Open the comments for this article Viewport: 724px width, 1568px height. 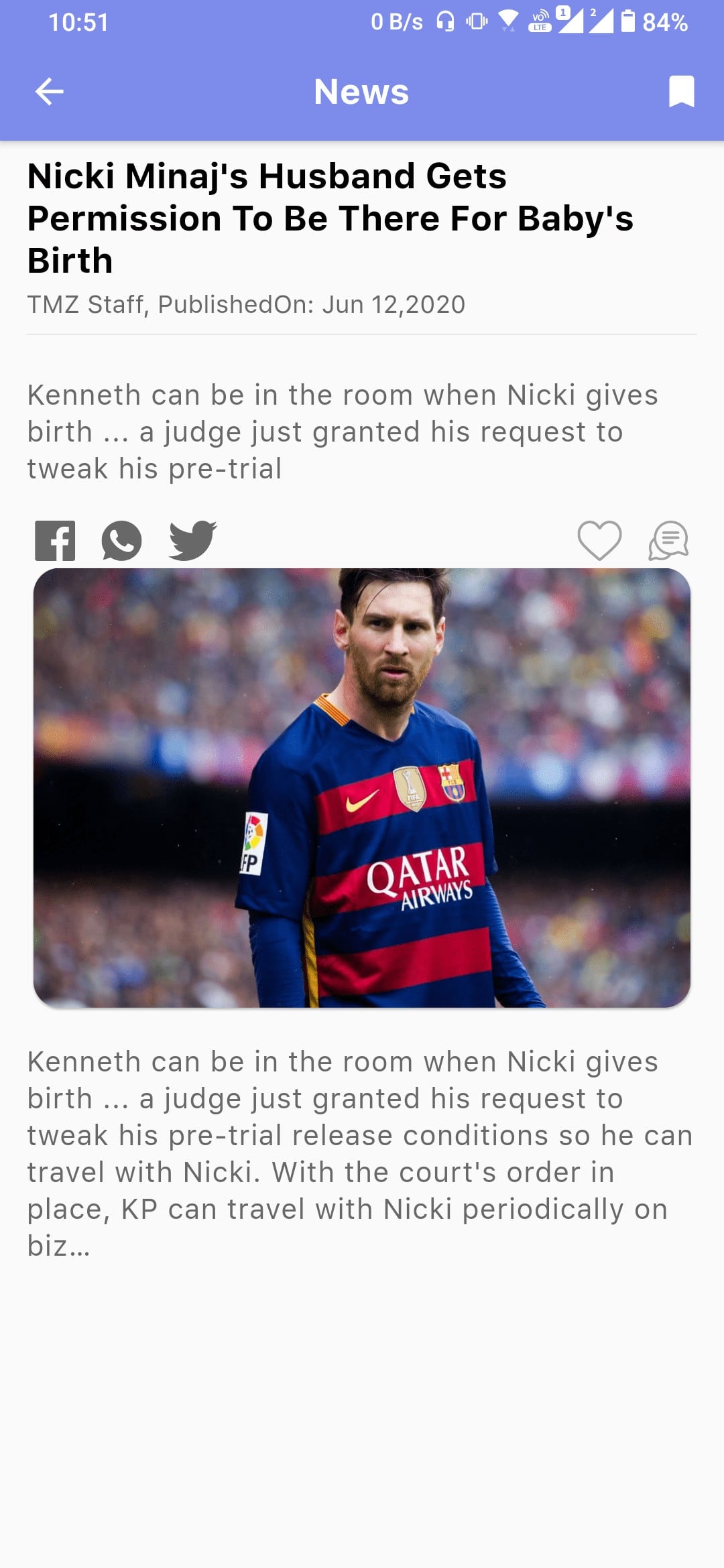668,540
